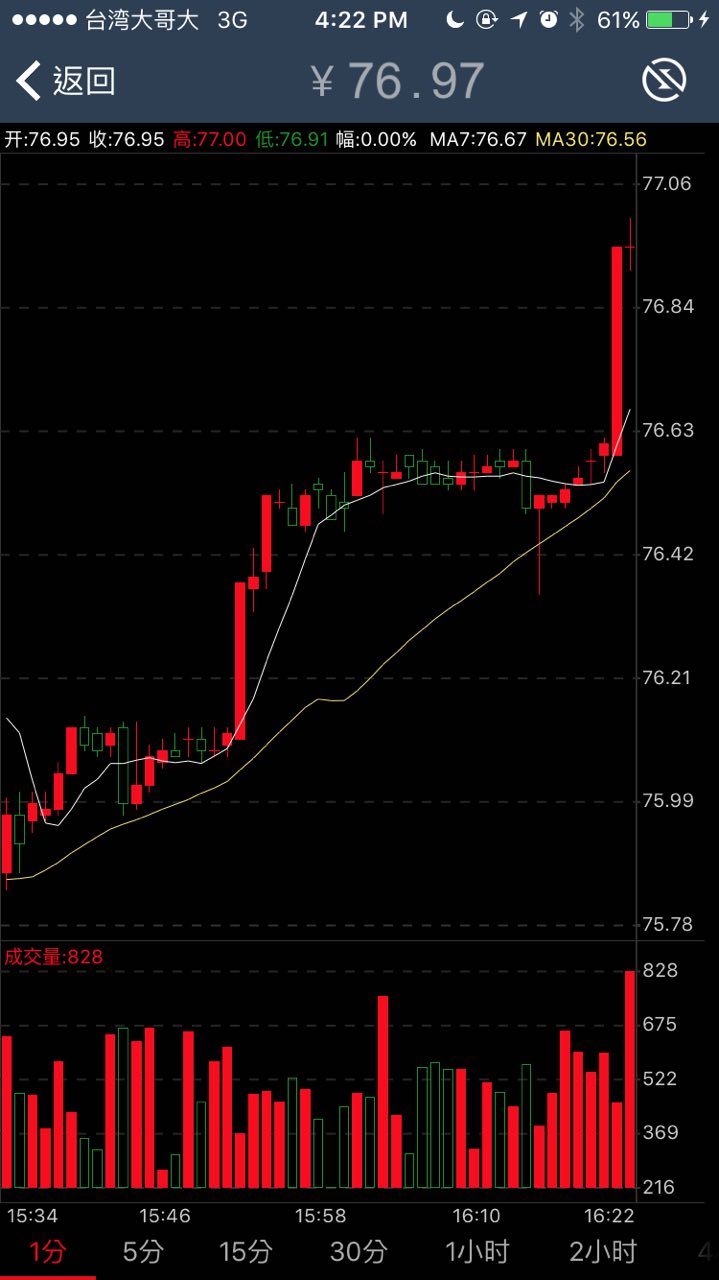
Task: Switch to the 5分 interval
Action: pos(143,1251)
